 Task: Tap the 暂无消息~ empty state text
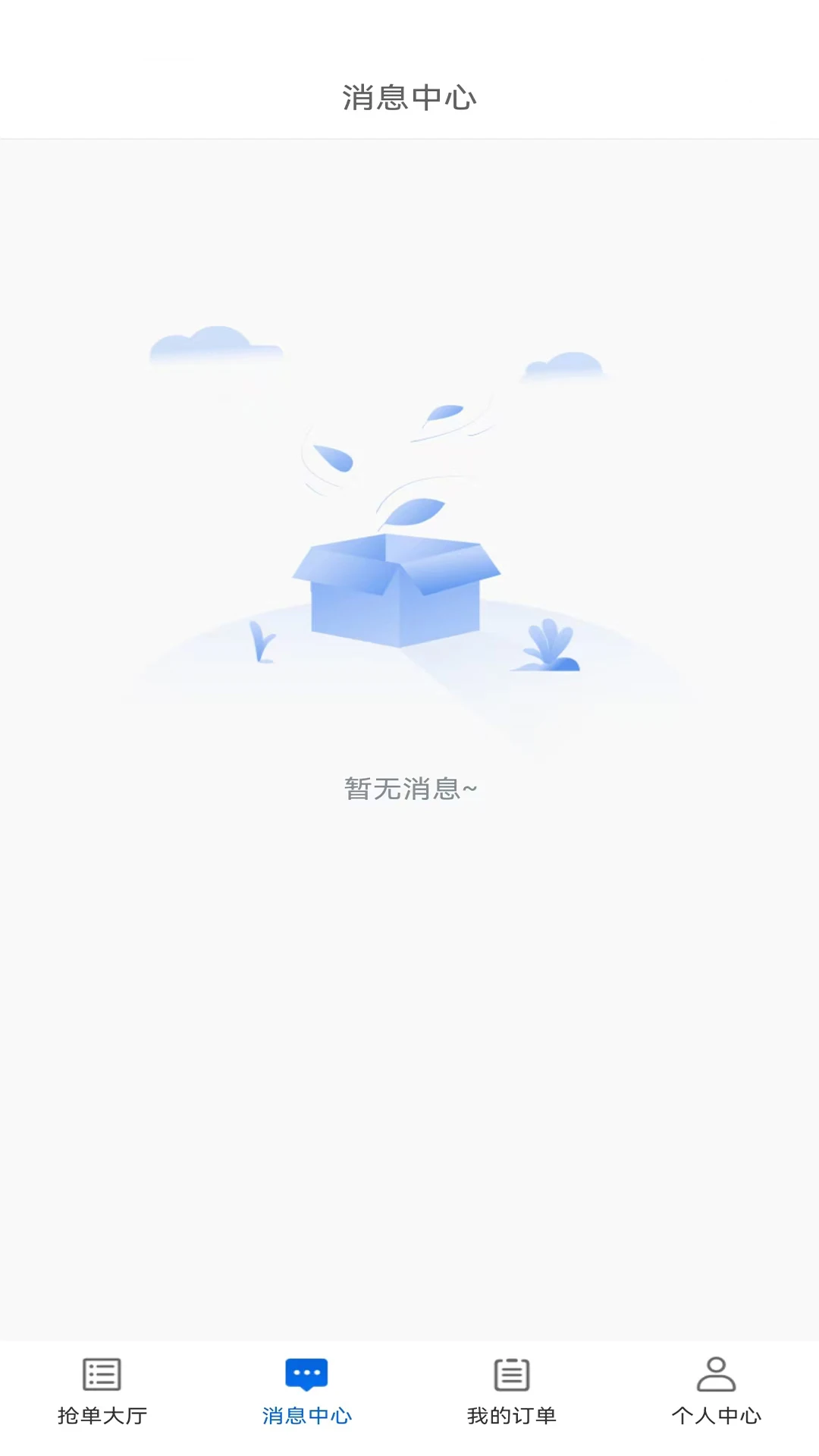[x=409, y=789]
